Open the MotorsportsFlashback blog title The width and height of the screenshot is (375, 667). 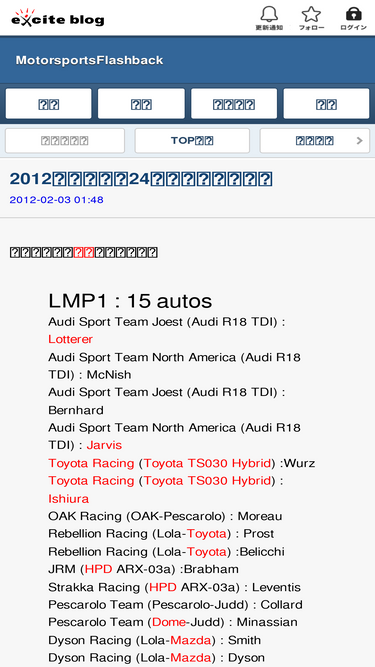tap(89, 60)
